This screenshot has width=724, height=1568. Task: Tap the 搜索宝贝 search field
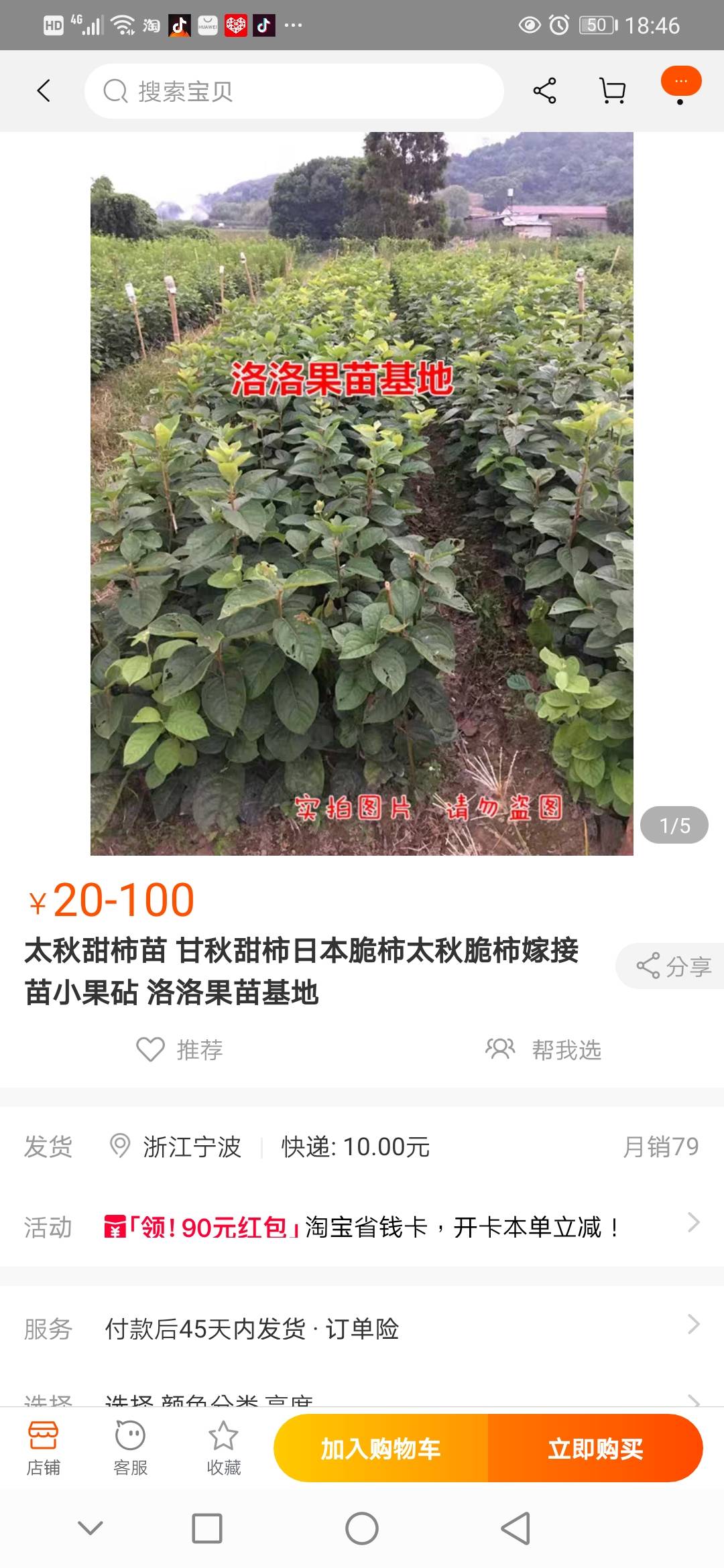click(x=294, y=91)
